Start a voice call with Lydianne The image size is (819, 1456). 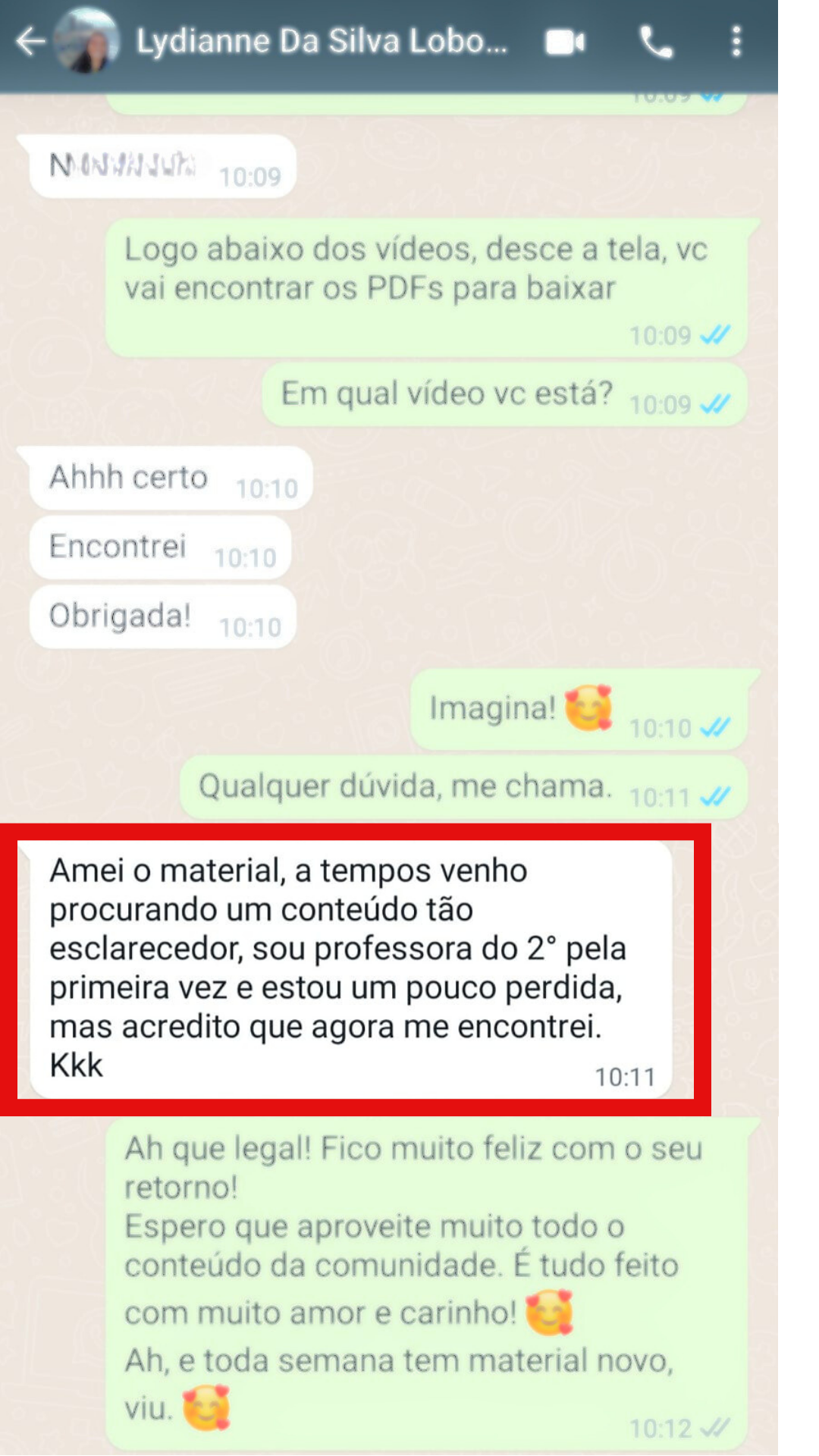tap(655, 42)
